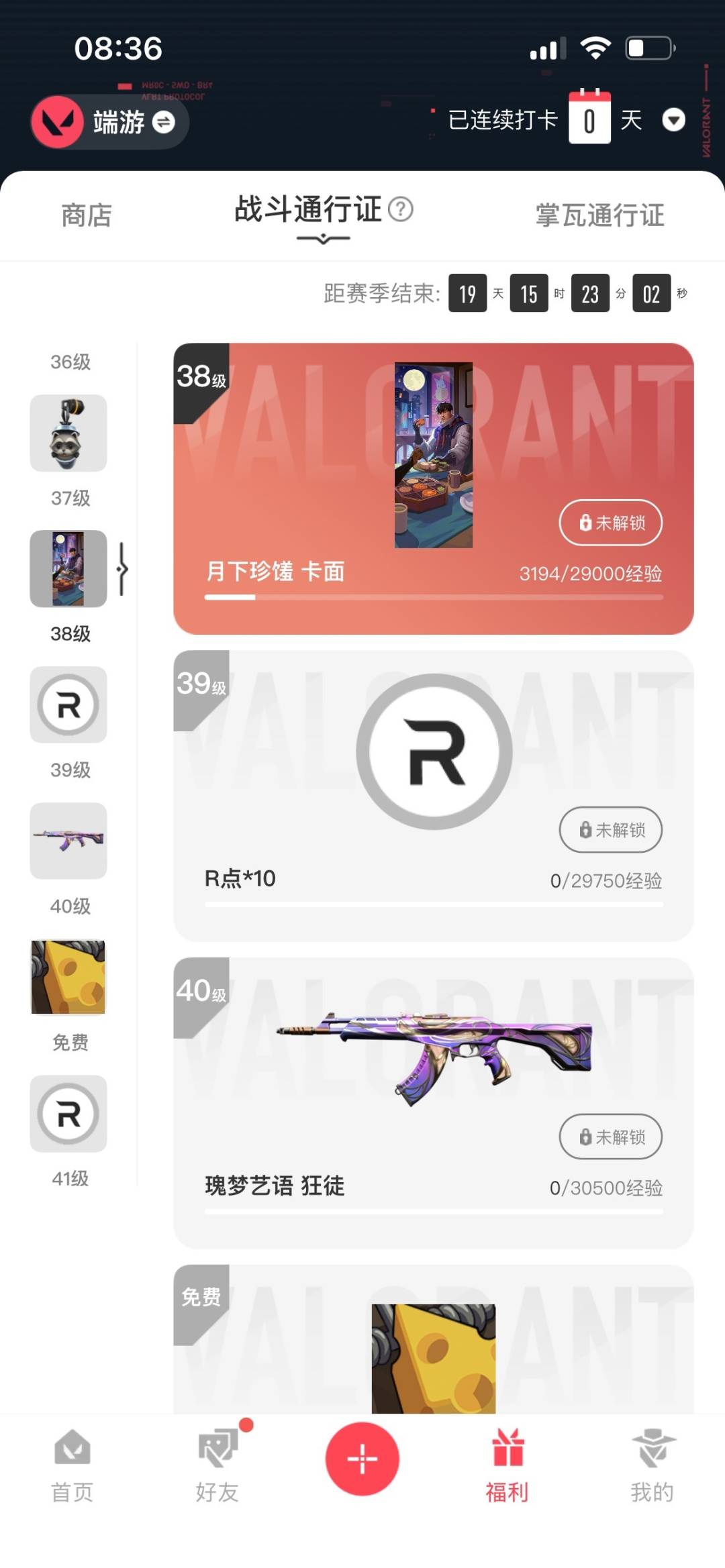The width and height of the screenshot is (725, 1568).
Task: Select the level 38 card thumbnail in sidebar
Action: [x=68, y=569]
